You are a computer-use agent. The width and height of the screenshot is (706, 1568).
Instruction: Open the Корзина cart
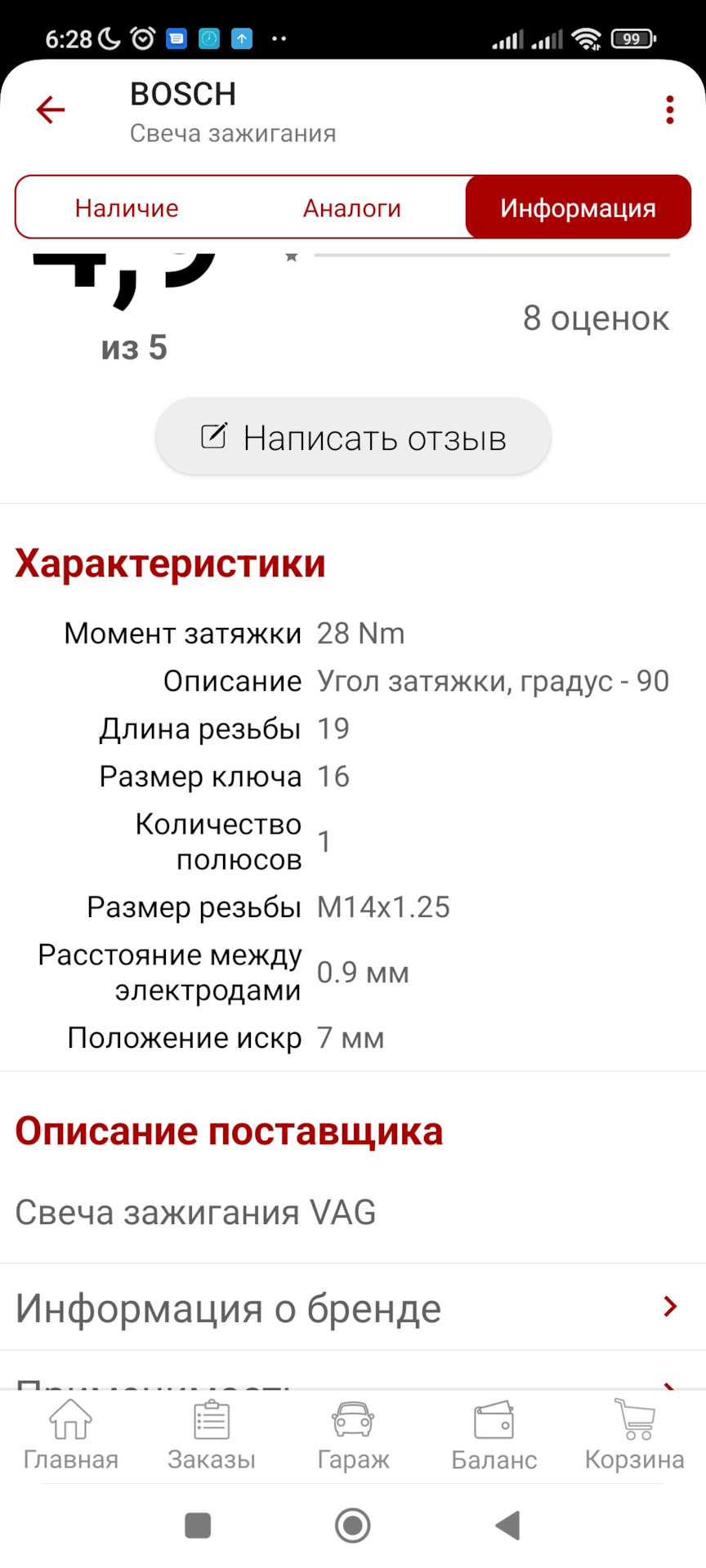635,1436
